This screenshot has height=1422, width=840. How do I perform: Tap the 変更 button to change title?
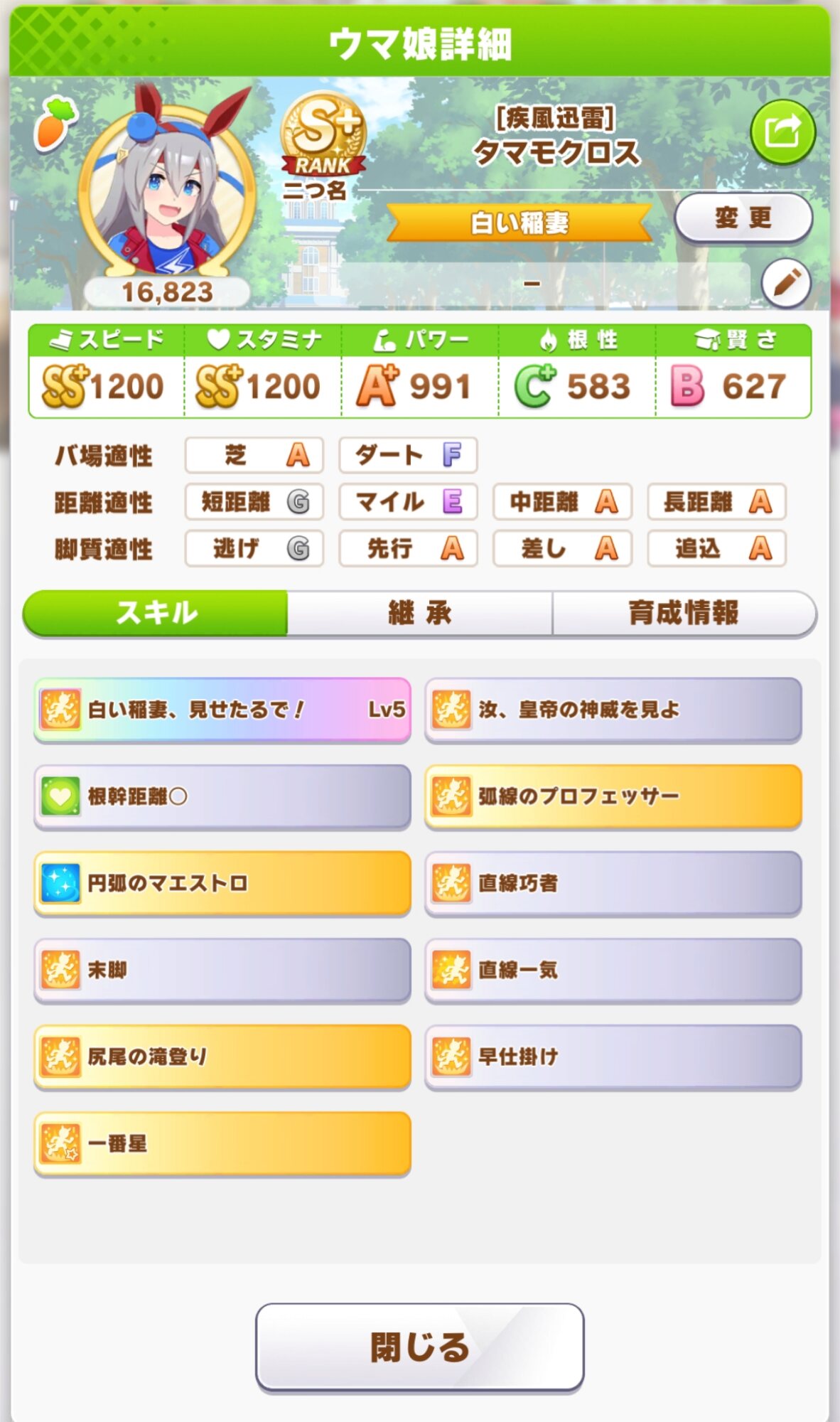[743, 218]
